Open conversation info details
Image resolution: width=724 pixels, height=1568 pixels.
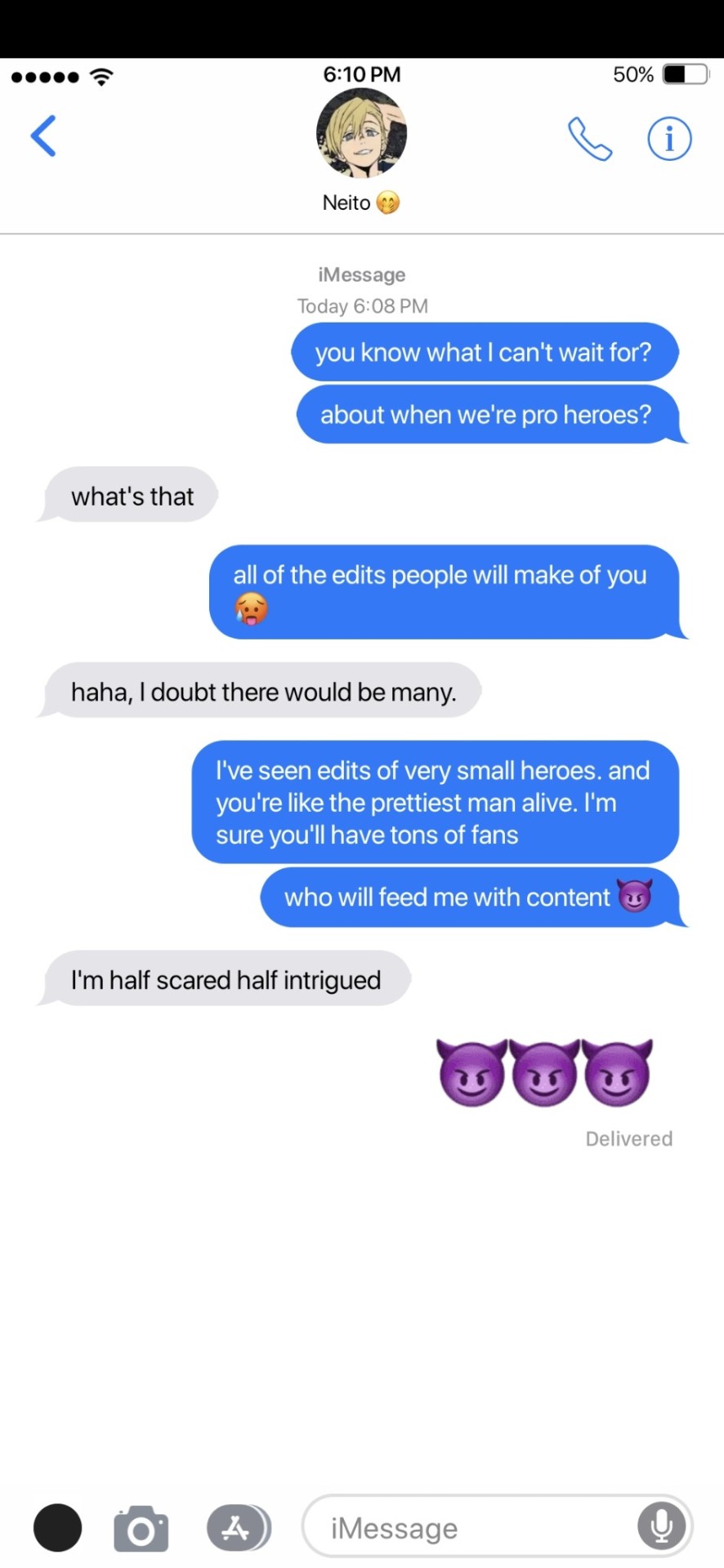[x=669, y=139]
